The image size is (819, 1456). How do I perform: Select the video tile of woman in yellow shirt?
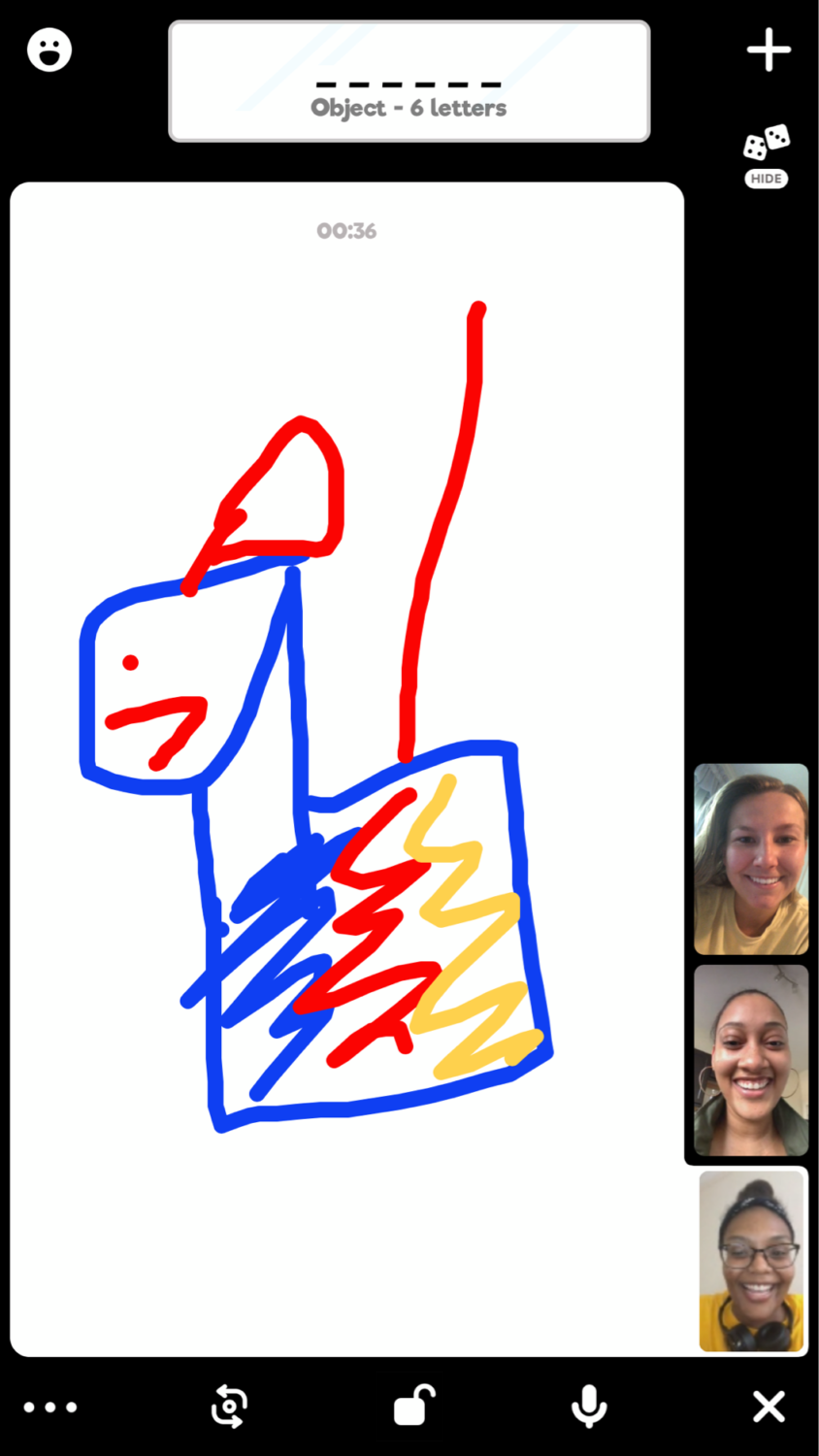pos(751,860)
